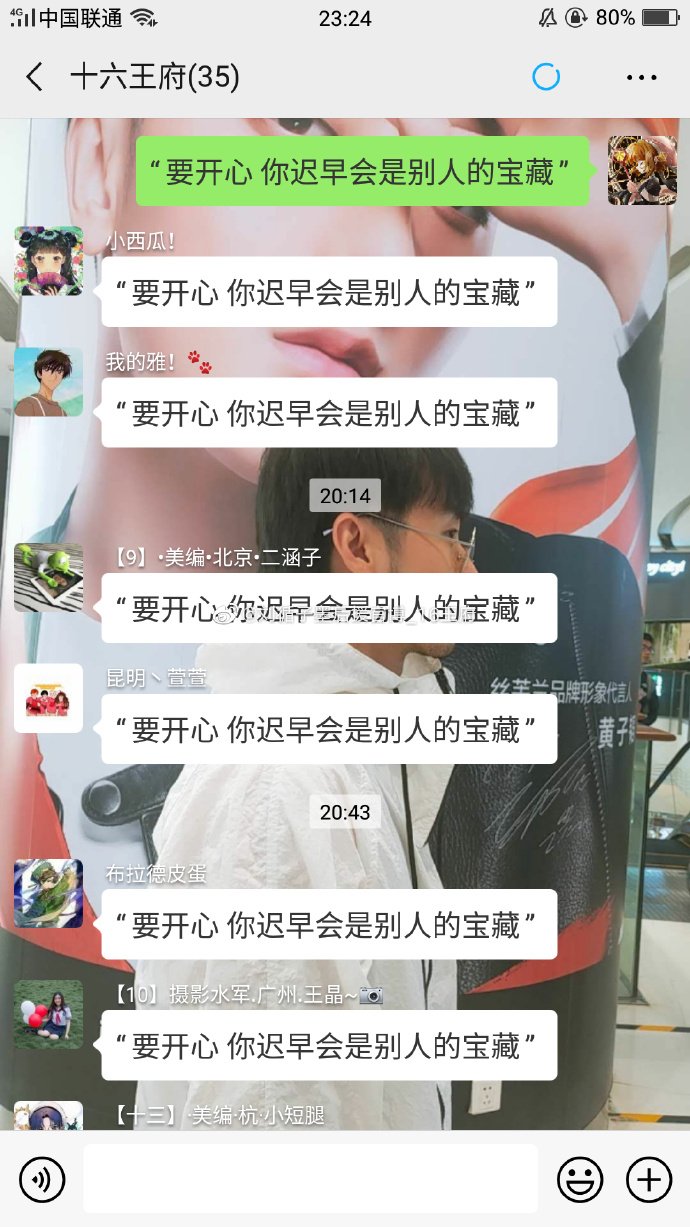Open your own avatar beside the green message

point(642,171)
